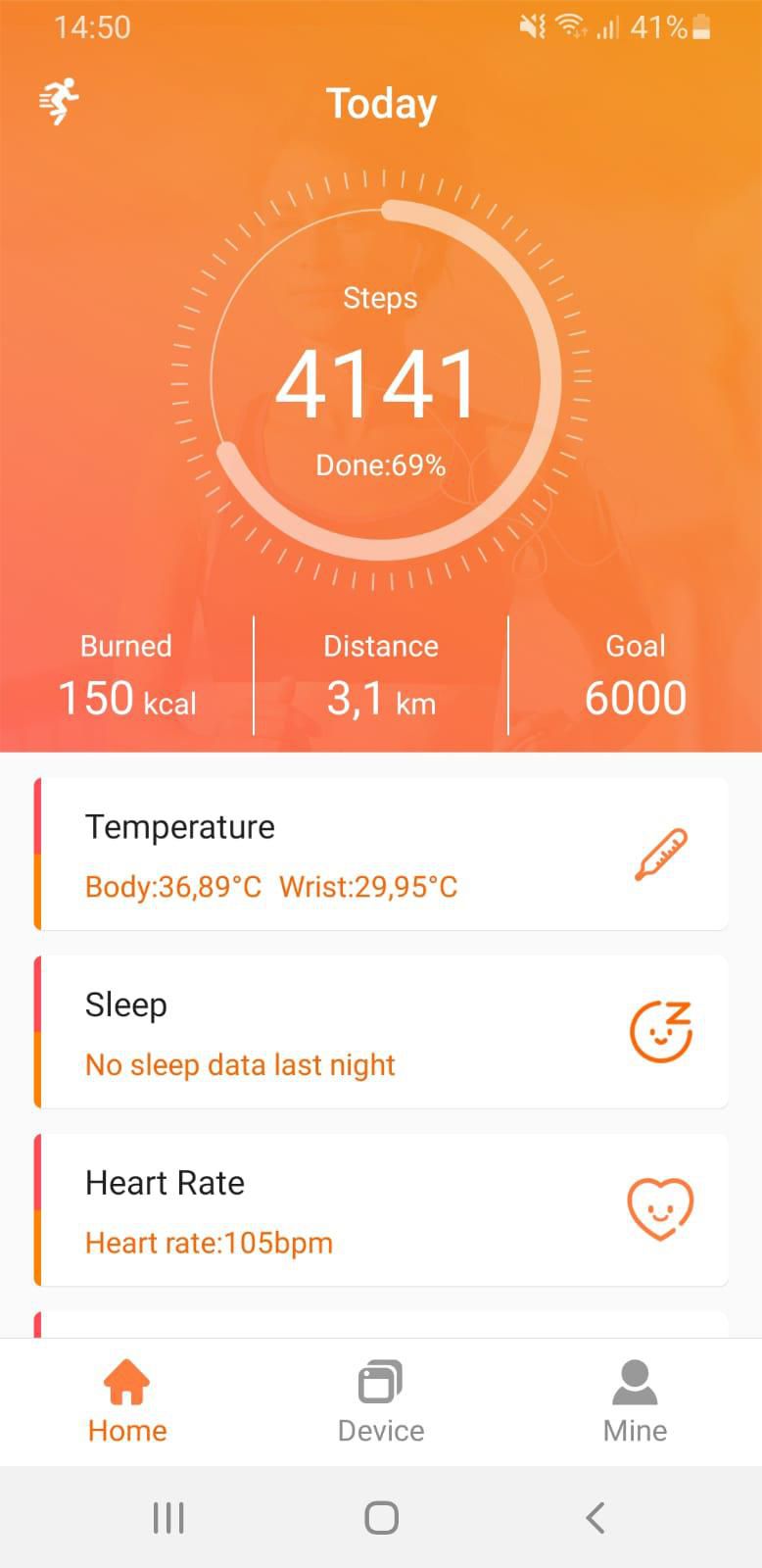Switch to the Mine tab
This screenshot has width=762, height=1568.
point(635,1401)
